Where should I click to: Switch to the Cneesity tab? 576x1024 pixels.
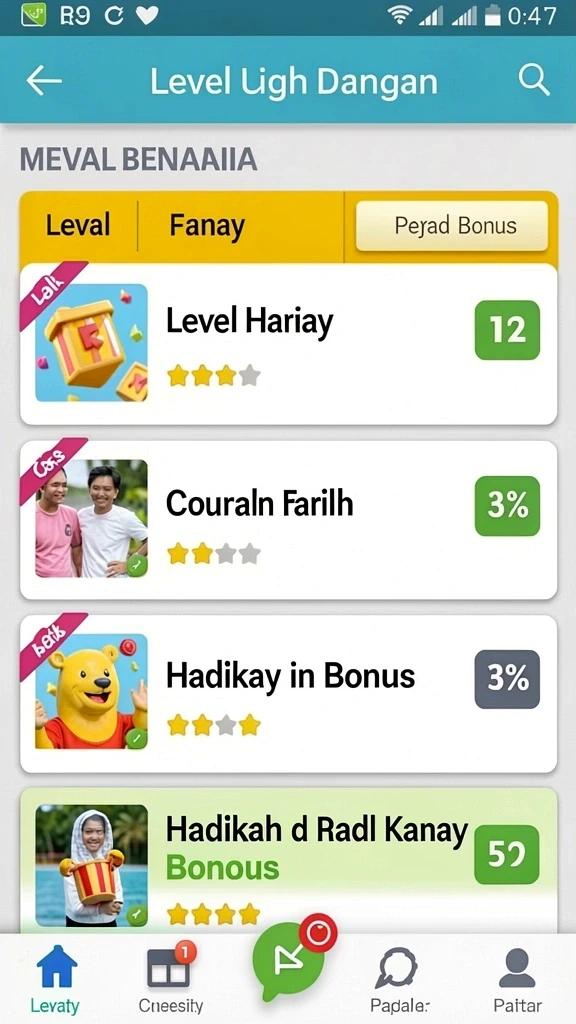click(170, 978)
